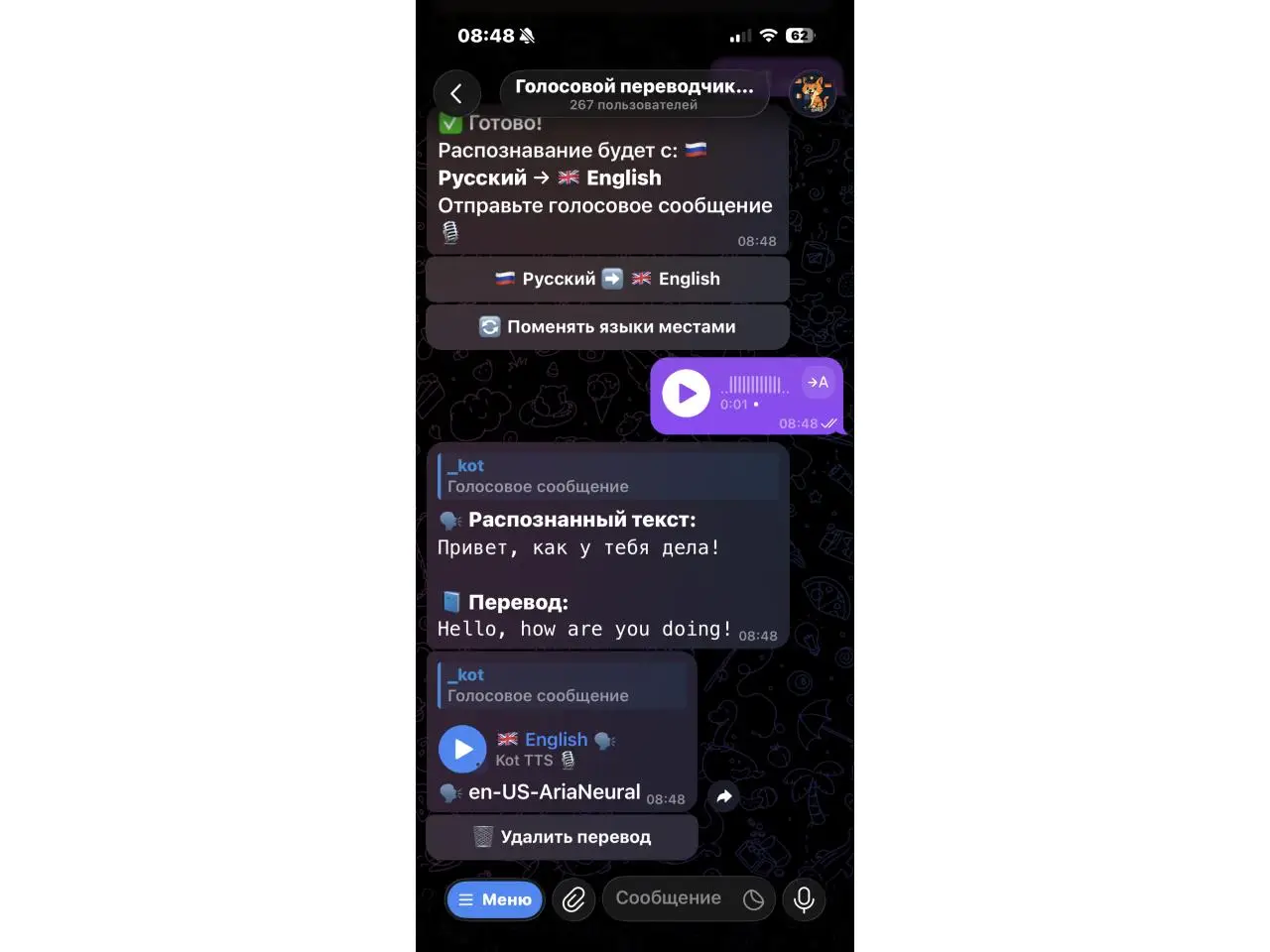
Task: Play the English Kot TTS audio
Action: point(462,750)
